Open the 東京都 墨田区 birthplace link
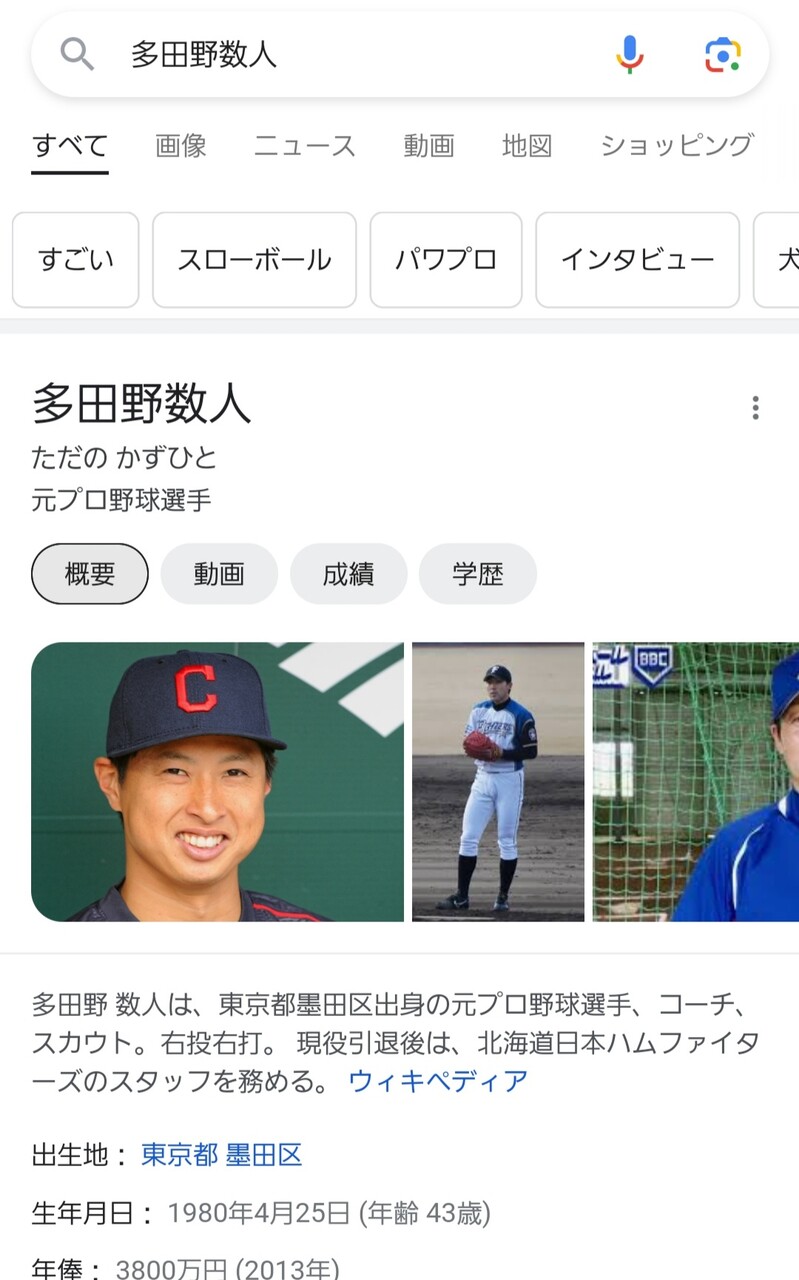 tap(221, 1156)
